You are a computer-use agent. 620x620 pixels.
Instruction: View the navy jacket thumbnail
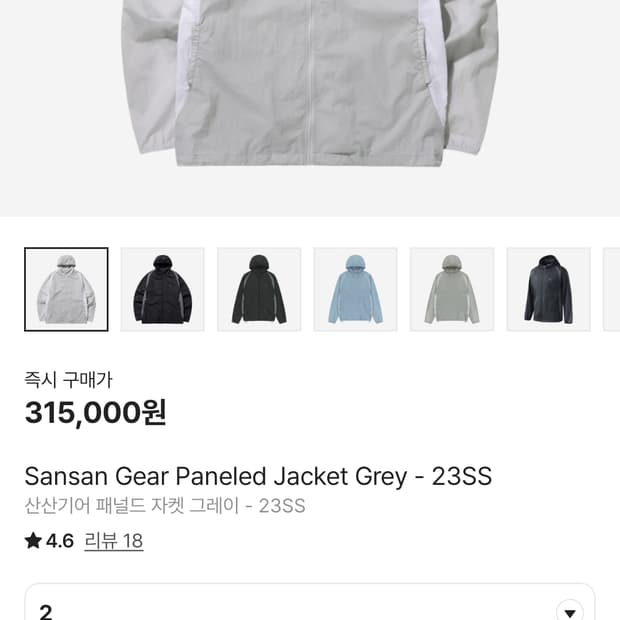pyautogui.click(x=548, y=289)
